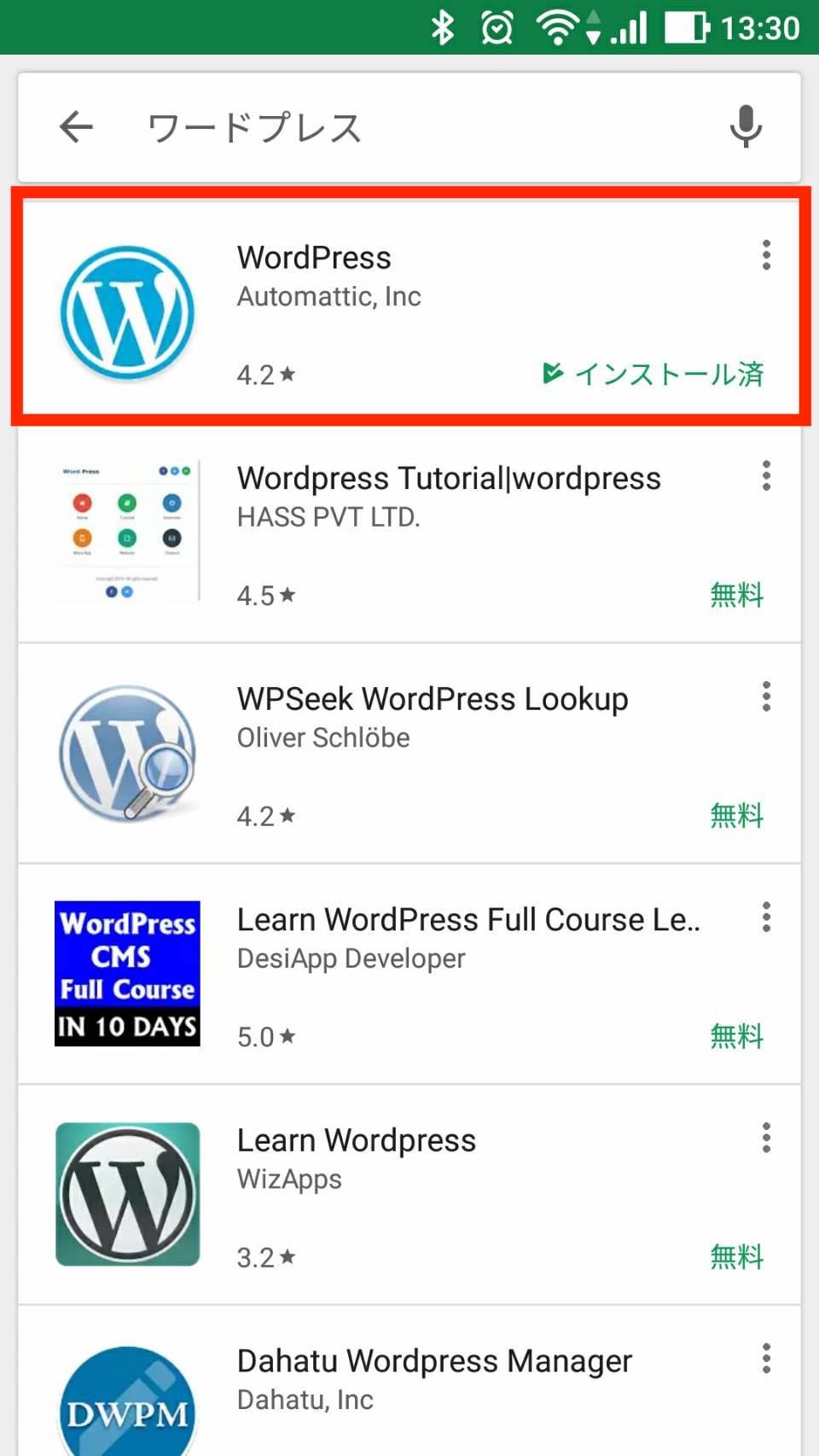The width and height of the screenshot is (819, 1456).
Task: View Learn WordPress Full Course by DesiApp
Action: coord(409,975)
